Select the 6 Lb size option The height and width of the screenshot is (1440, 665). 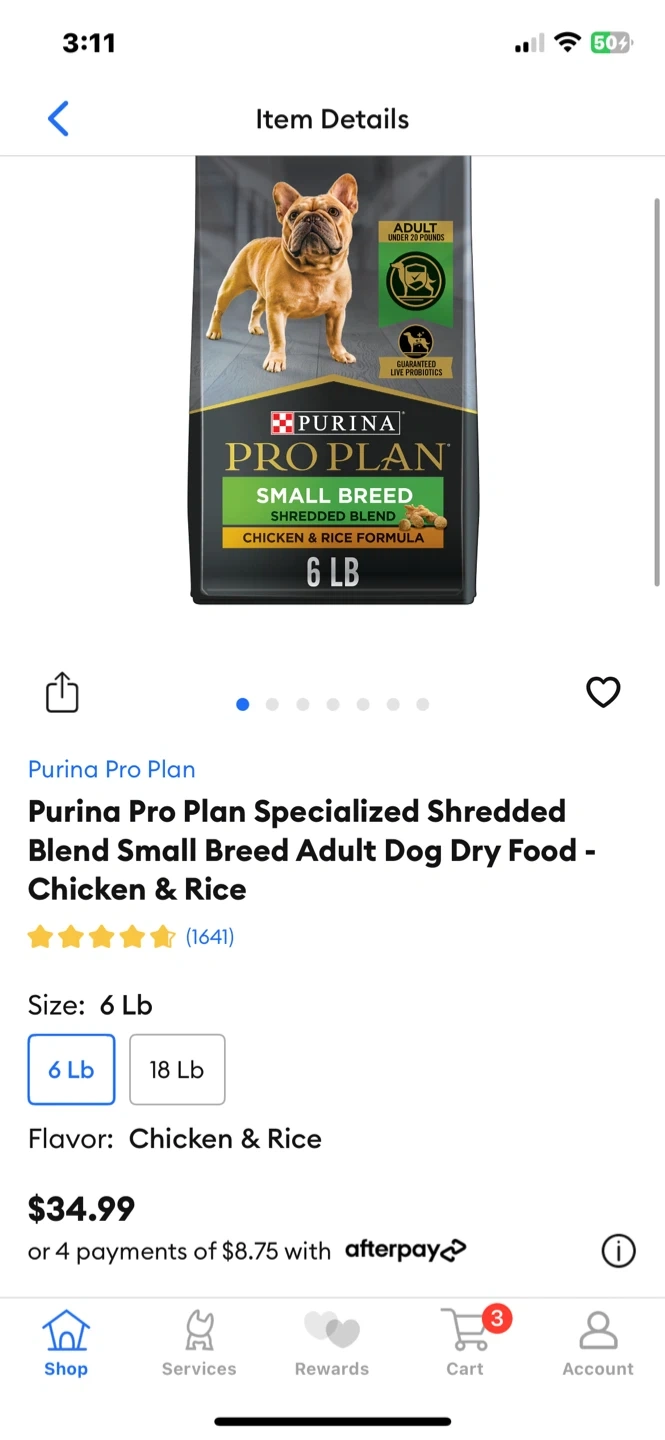point(71,1069)
